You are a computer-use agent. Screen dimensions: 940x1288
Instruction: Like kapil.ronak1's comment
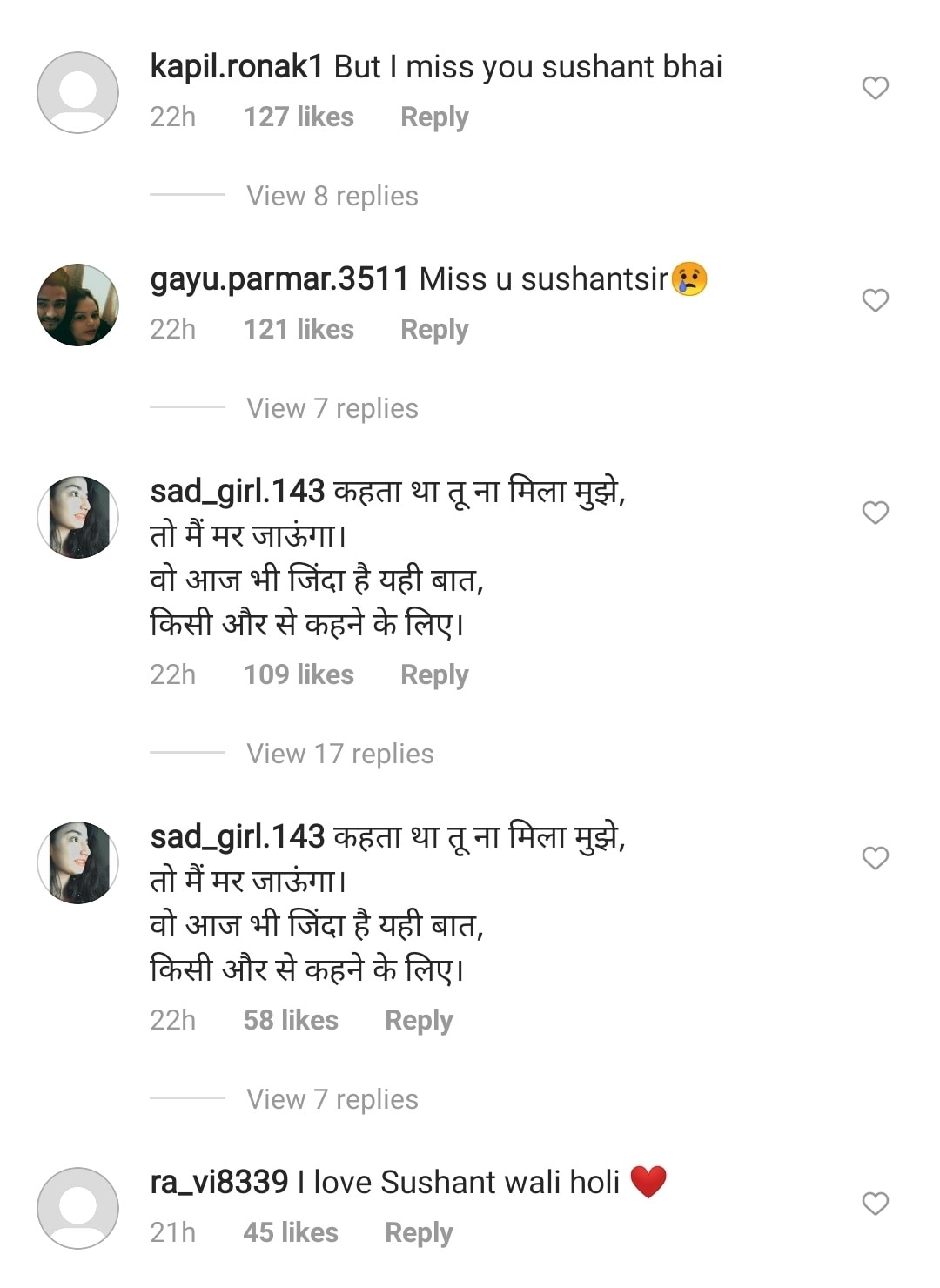coord(875,88)
